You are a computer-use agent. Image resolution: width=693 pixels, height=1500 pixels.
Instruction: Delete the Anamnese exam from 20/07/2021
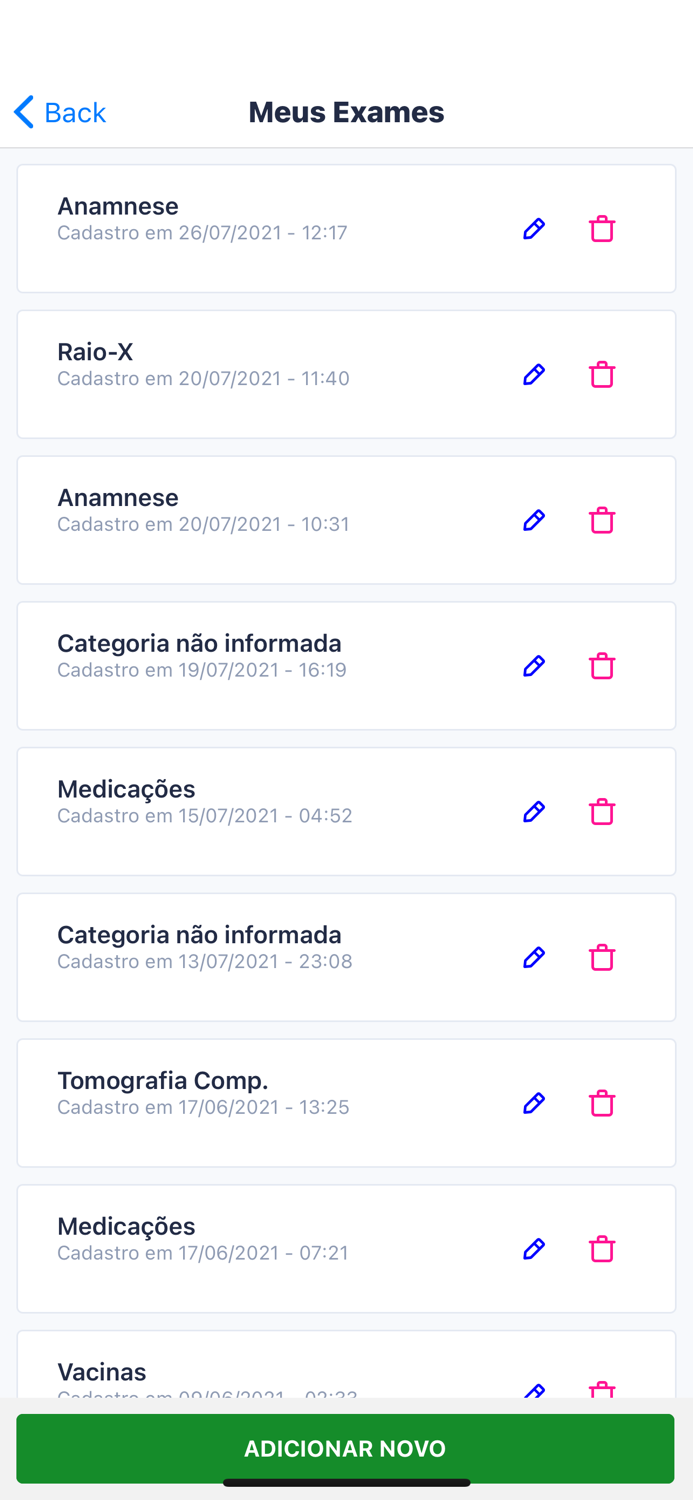click(602, 520)
